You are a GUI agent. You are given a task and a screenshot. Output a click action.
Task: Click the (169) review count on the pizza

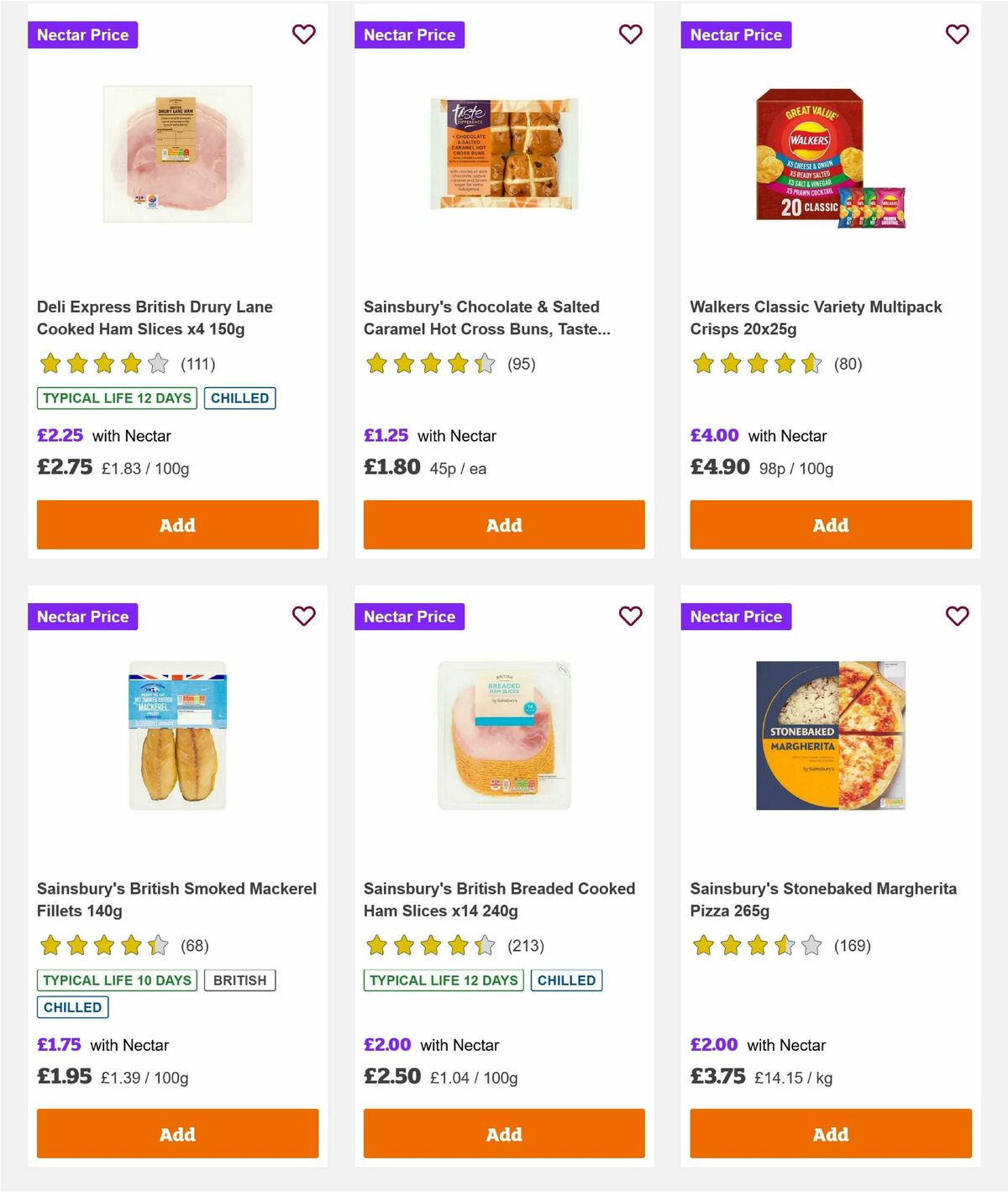852,946
